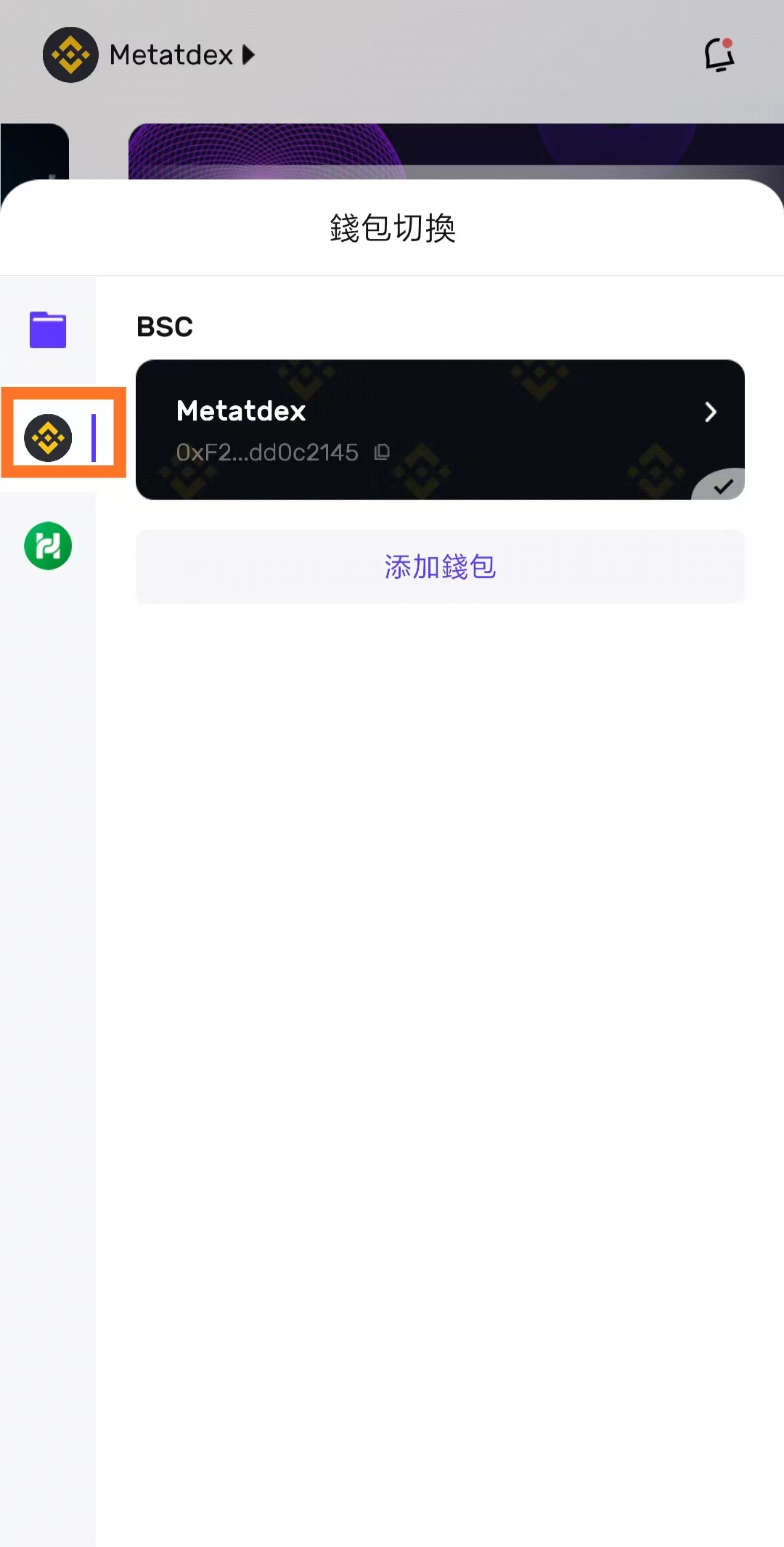
Task: Open the notifications bell
Action: (719, 55)
